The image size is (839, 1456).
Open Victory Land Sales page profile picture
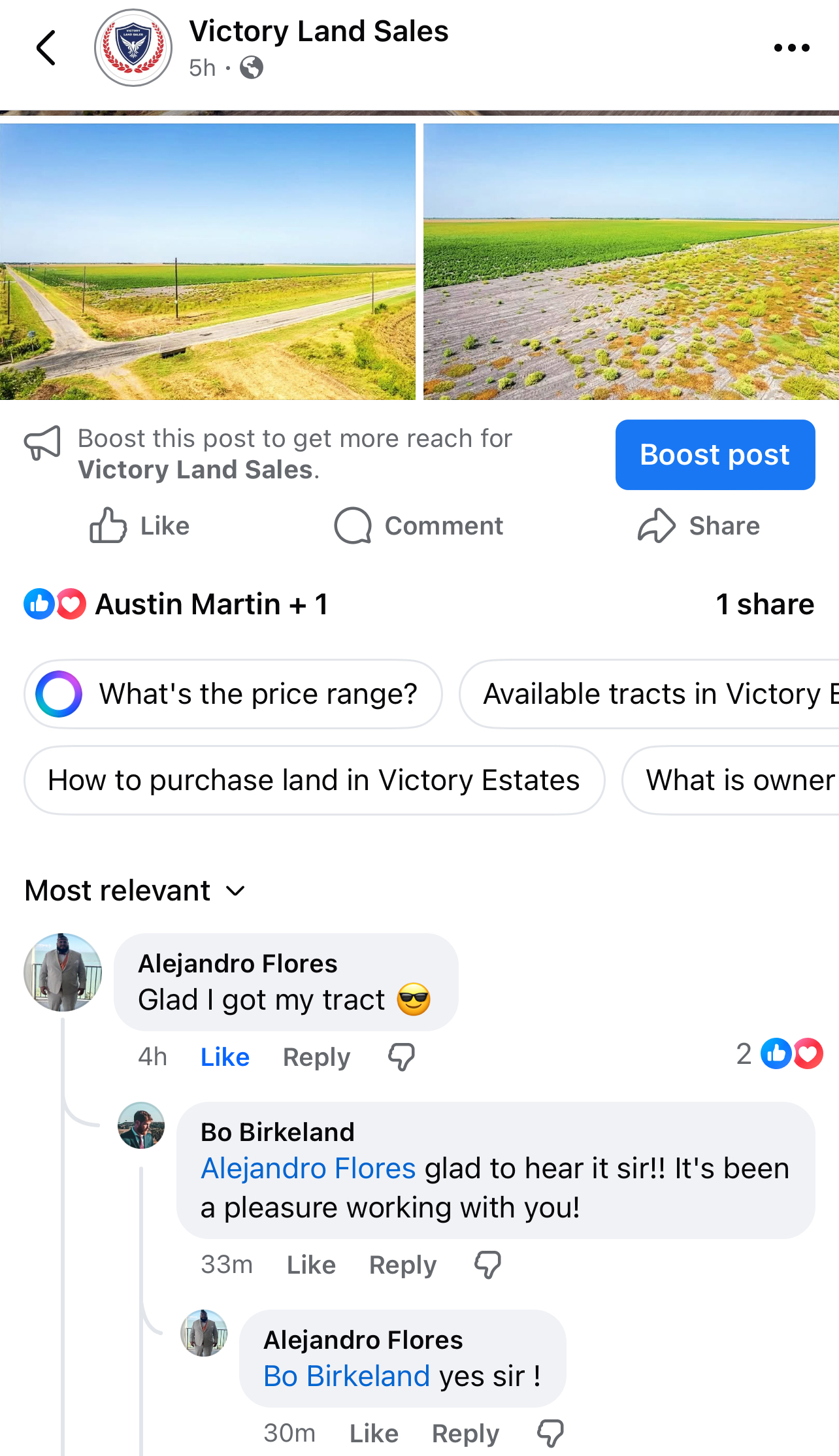click(x=133, y=48)
